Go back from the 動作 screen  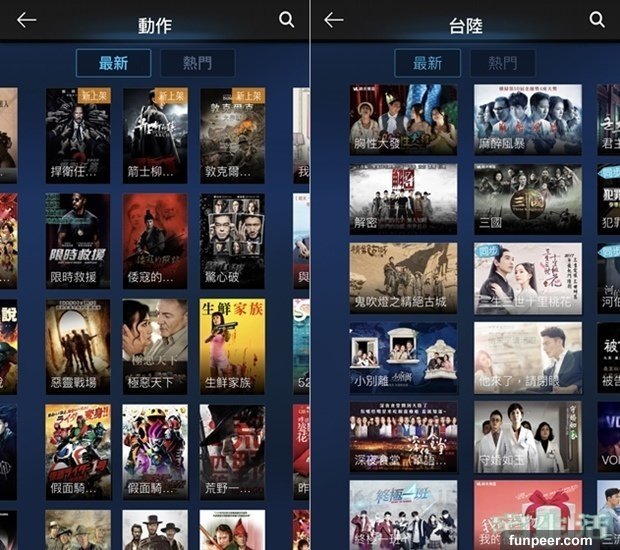[26, 20]
